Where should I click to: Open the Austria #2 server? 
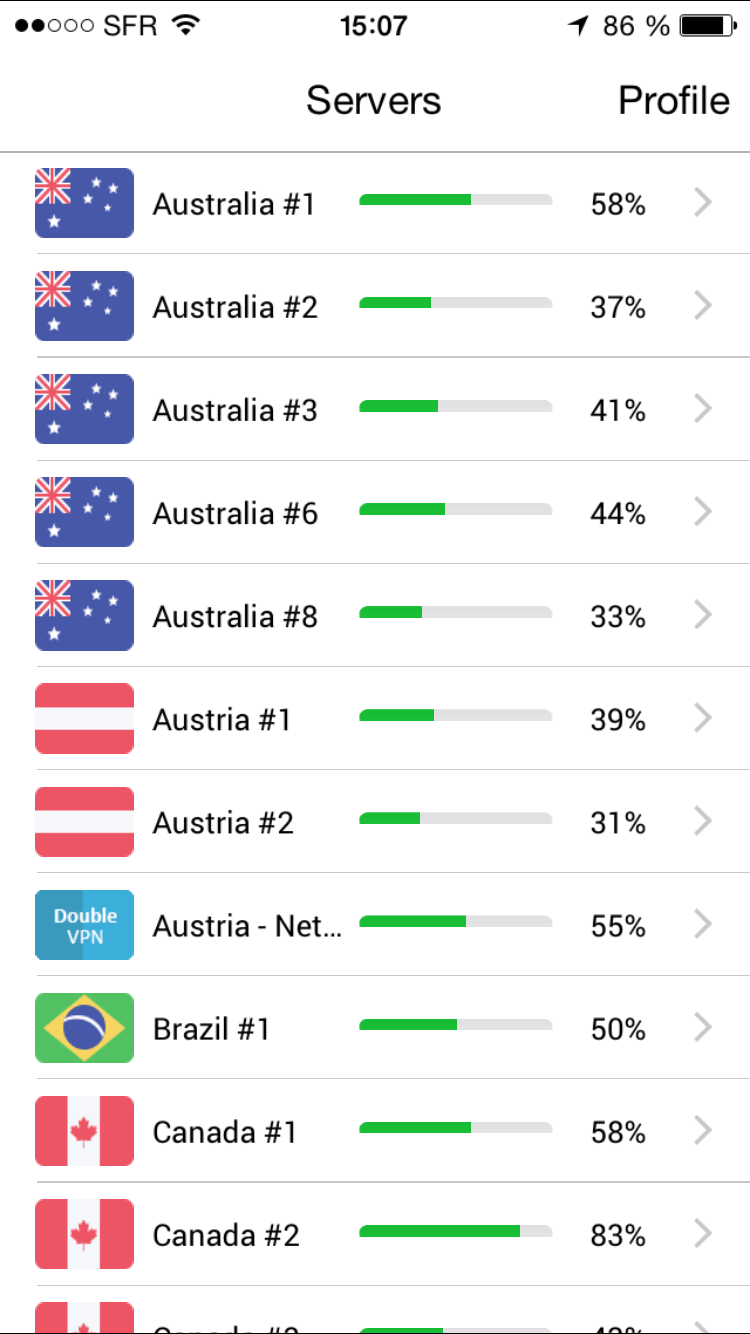pyautogui.click(x=375, y=821)
